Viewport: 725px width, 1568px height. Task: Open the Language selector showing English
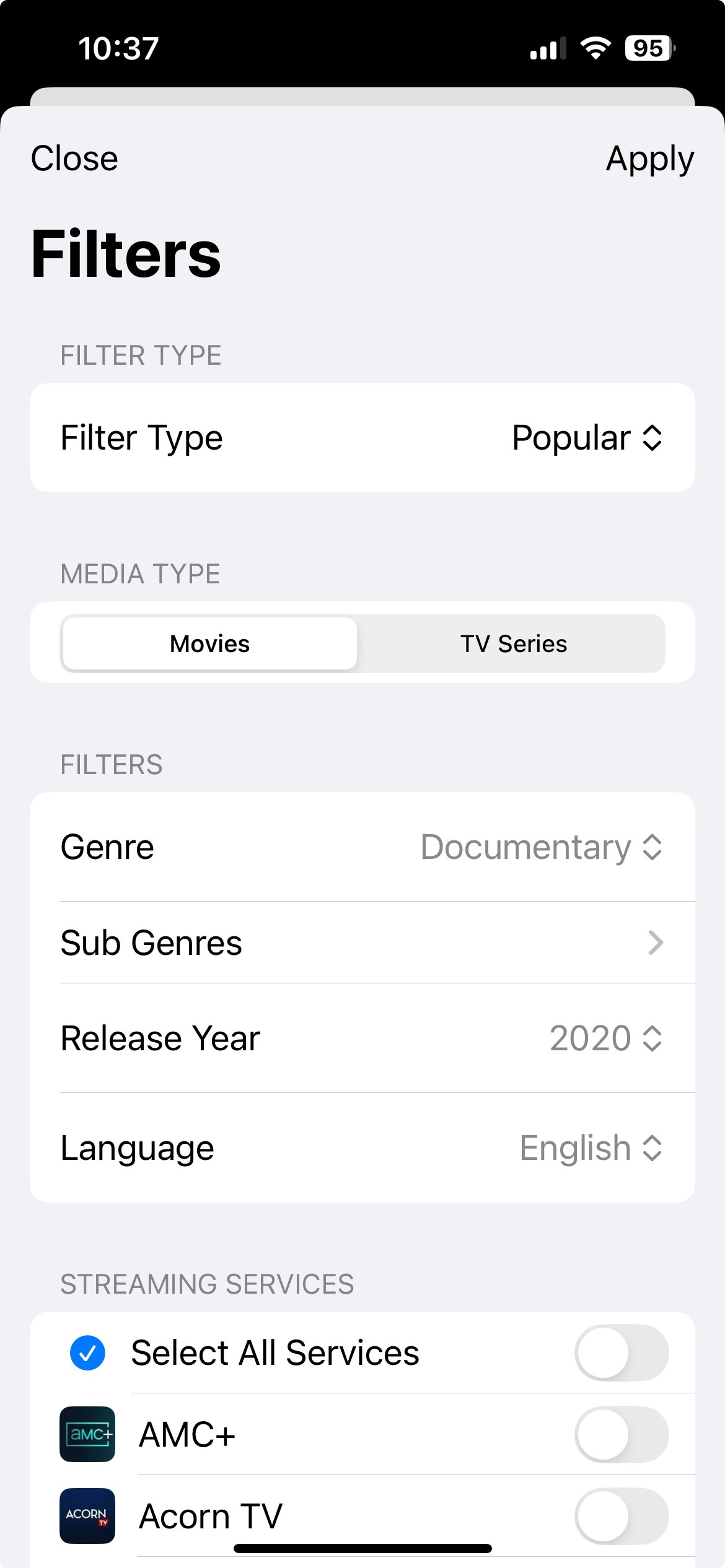pyautogui.click(x=589, y=1148)
